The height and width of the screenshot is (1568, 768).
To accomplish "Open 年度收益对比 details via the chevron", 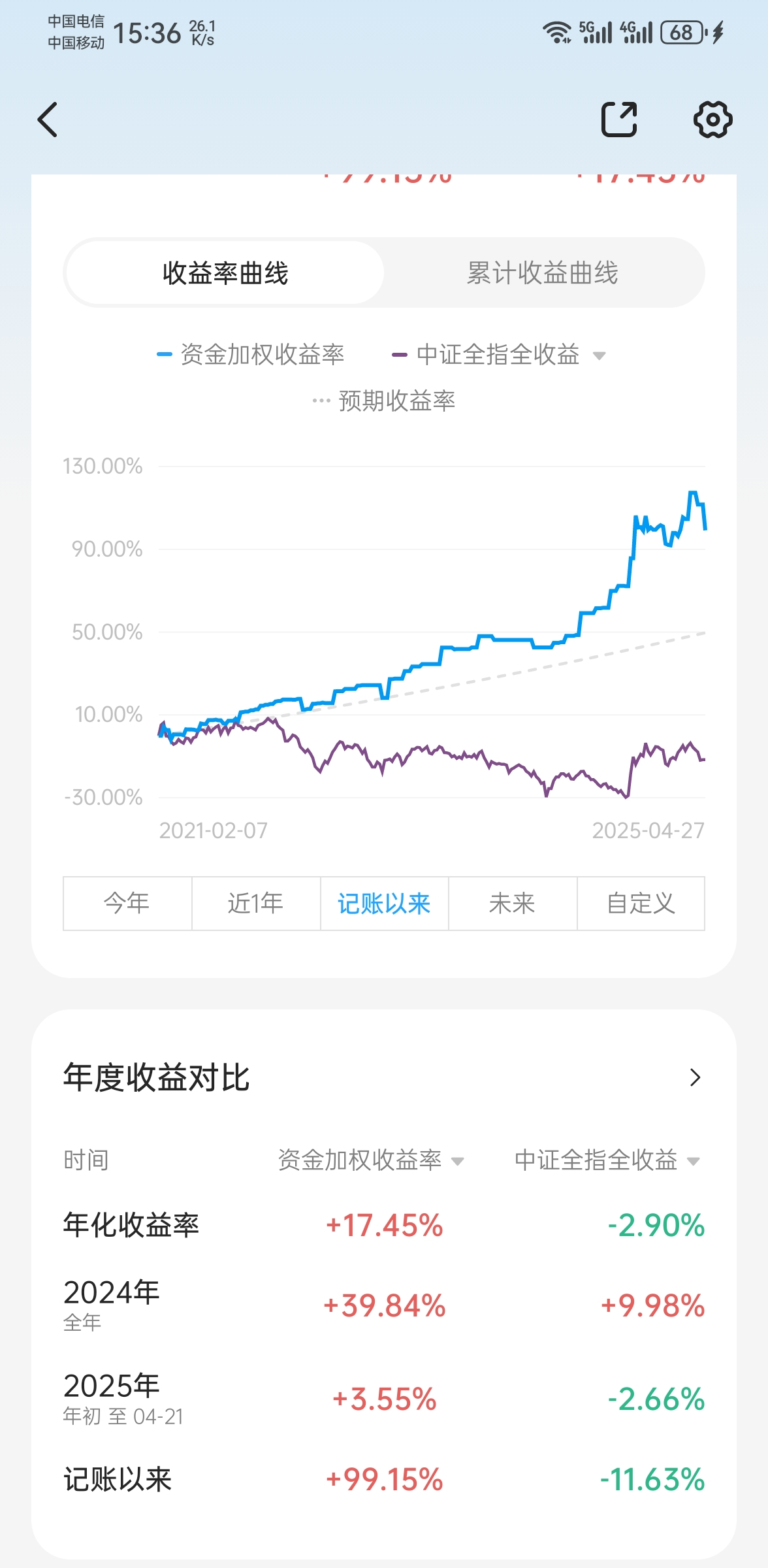I will 695,1077.
